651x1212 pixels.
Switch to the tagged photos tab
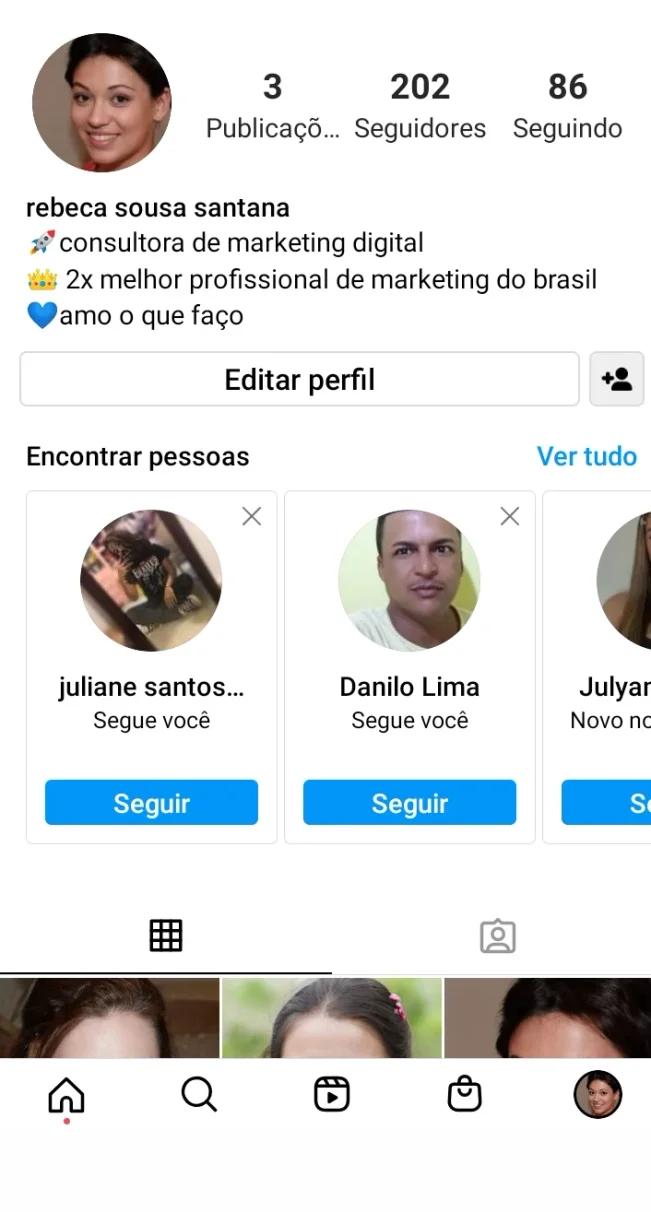tap(497, 936)
